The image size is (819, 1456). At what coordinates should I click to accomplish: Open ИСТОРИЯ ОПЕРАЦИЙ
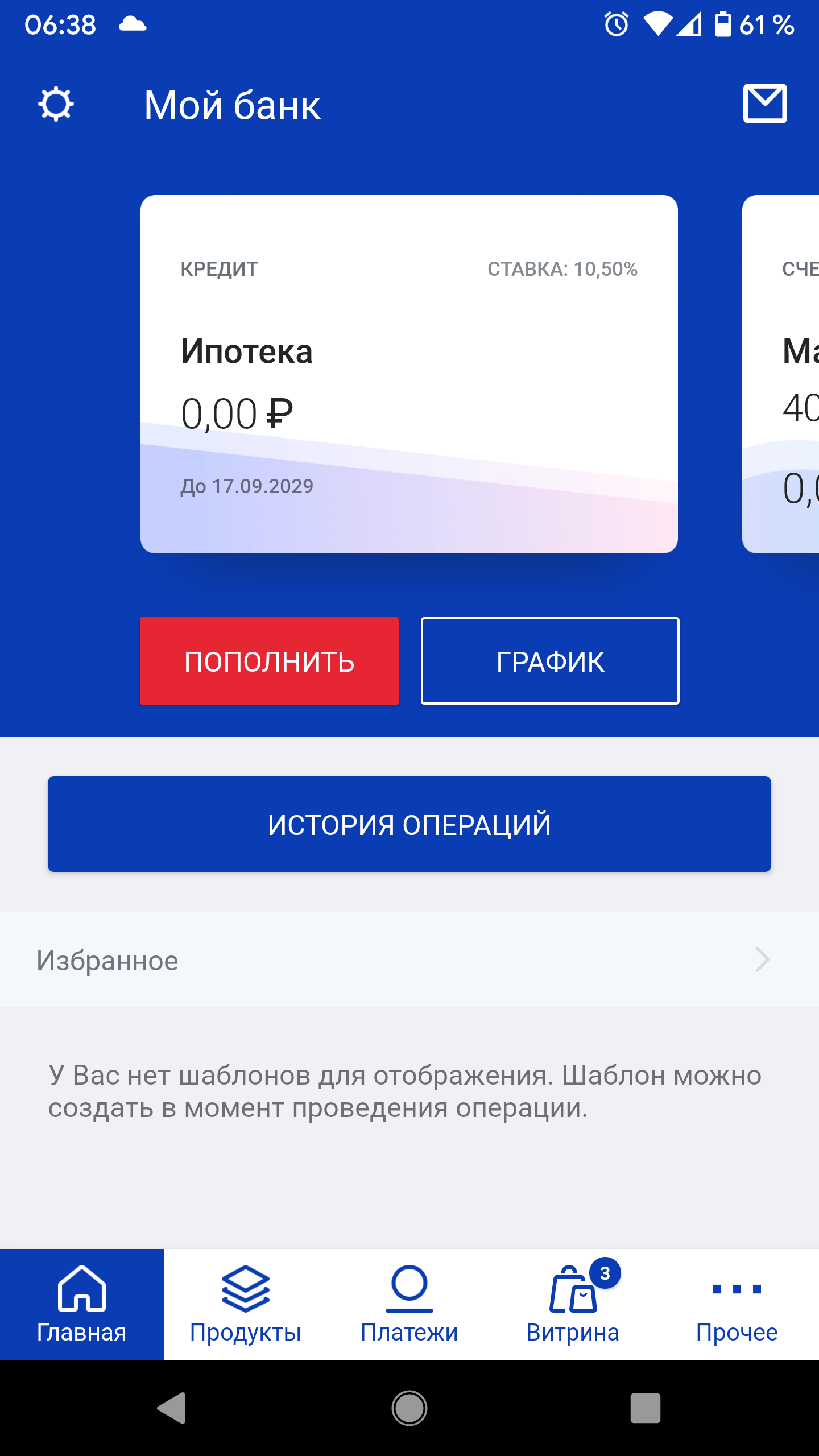(409, 824)
